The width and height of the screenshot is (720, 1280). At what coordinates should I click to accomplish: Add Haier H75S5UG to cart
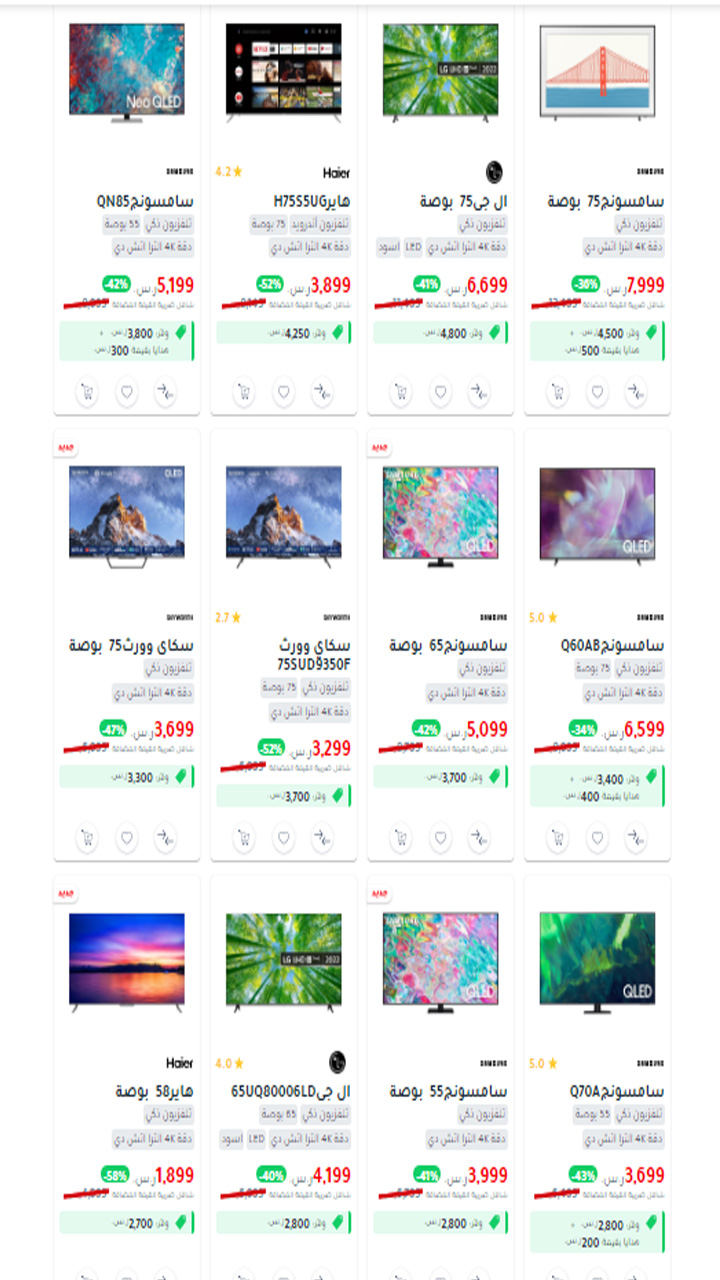244,393
